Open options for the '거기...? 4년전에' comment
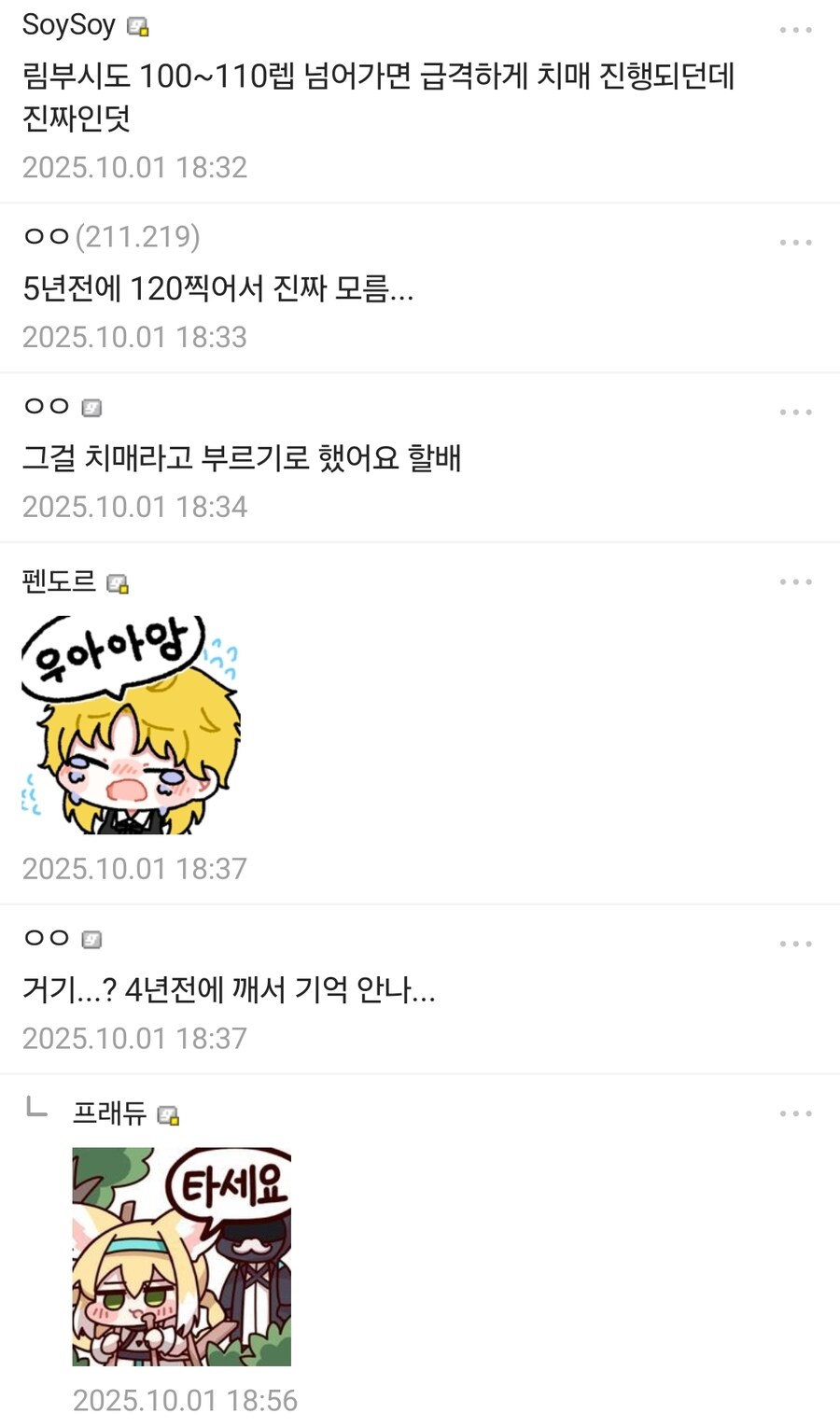This screenshot has width=840, height=1427. pos(795,944)
